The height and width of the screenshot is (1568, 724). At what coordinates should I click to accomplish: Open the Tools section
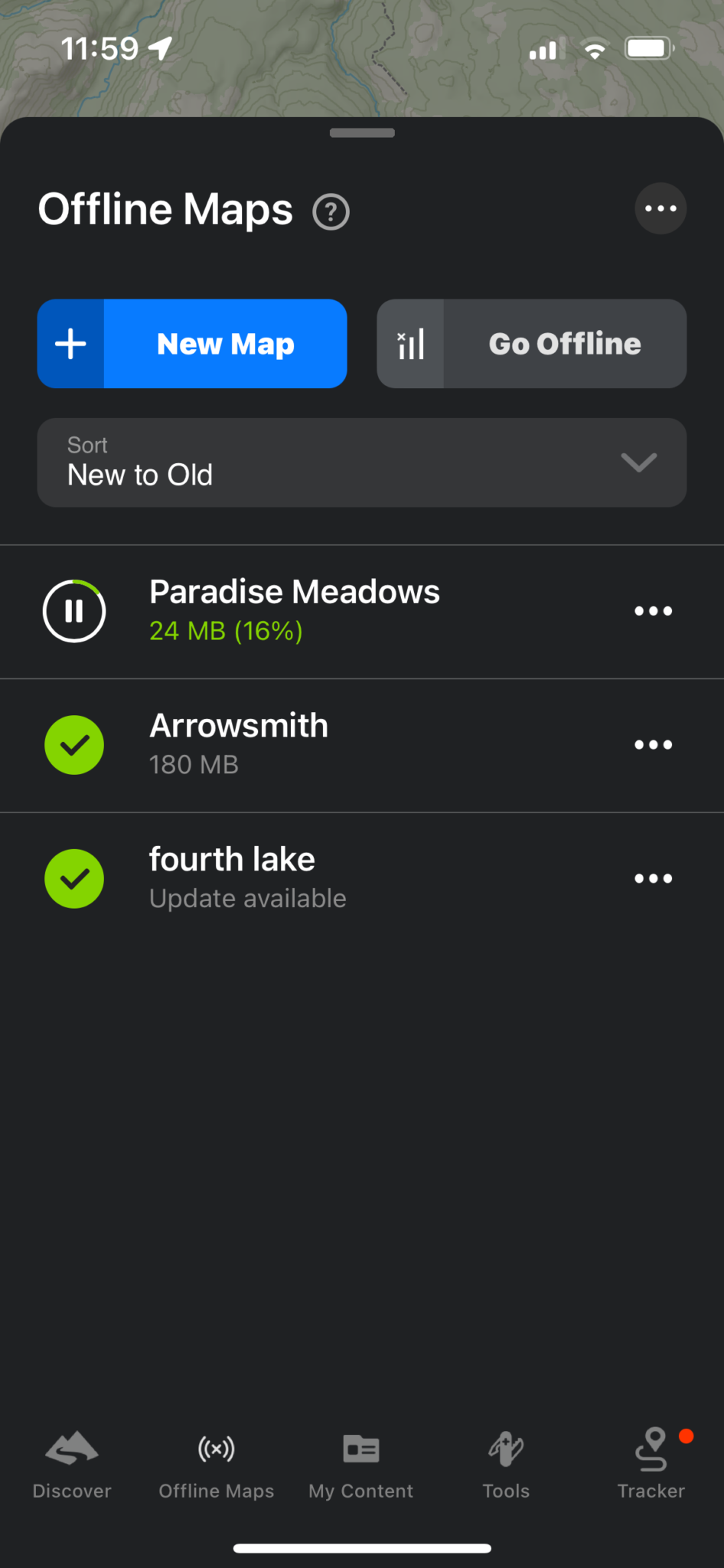(x=506, y=1449)
